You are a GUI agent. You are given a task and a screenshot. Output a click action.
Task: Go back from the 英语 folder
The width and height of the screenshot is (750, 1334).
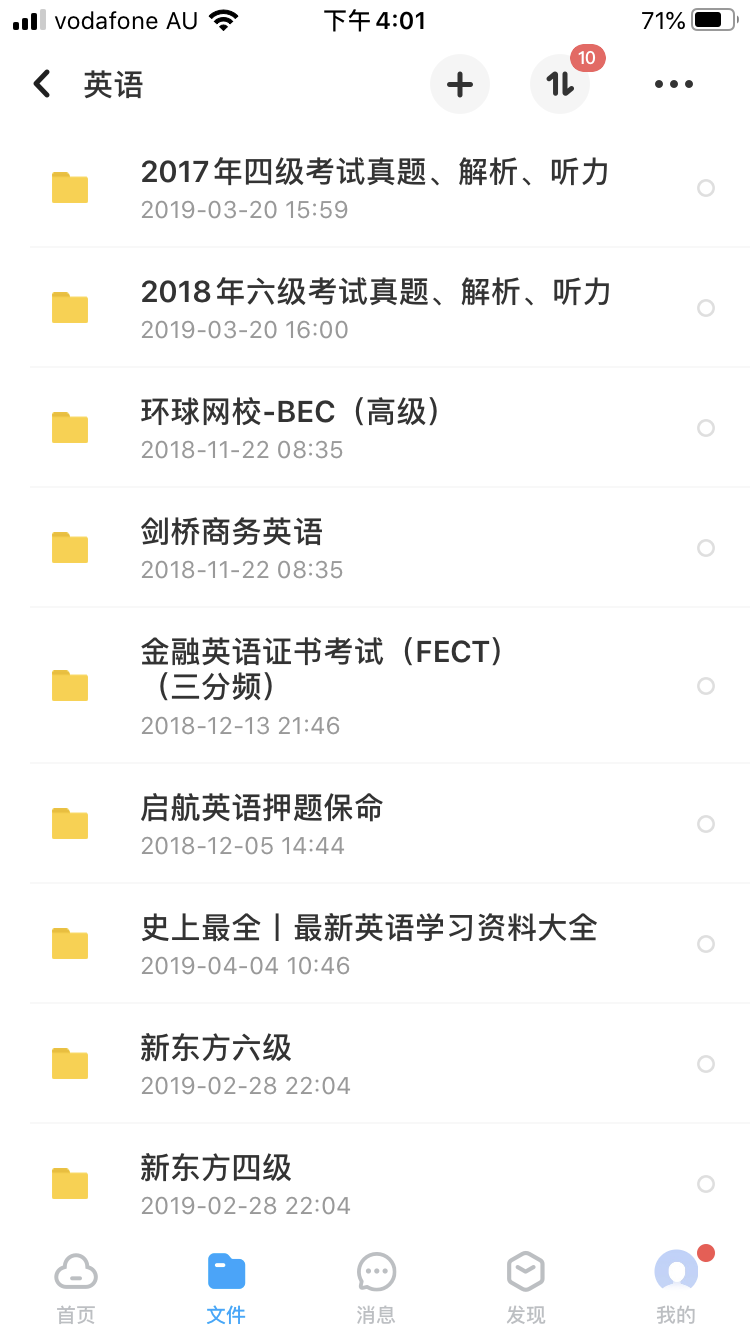click(x=42, y=84)
